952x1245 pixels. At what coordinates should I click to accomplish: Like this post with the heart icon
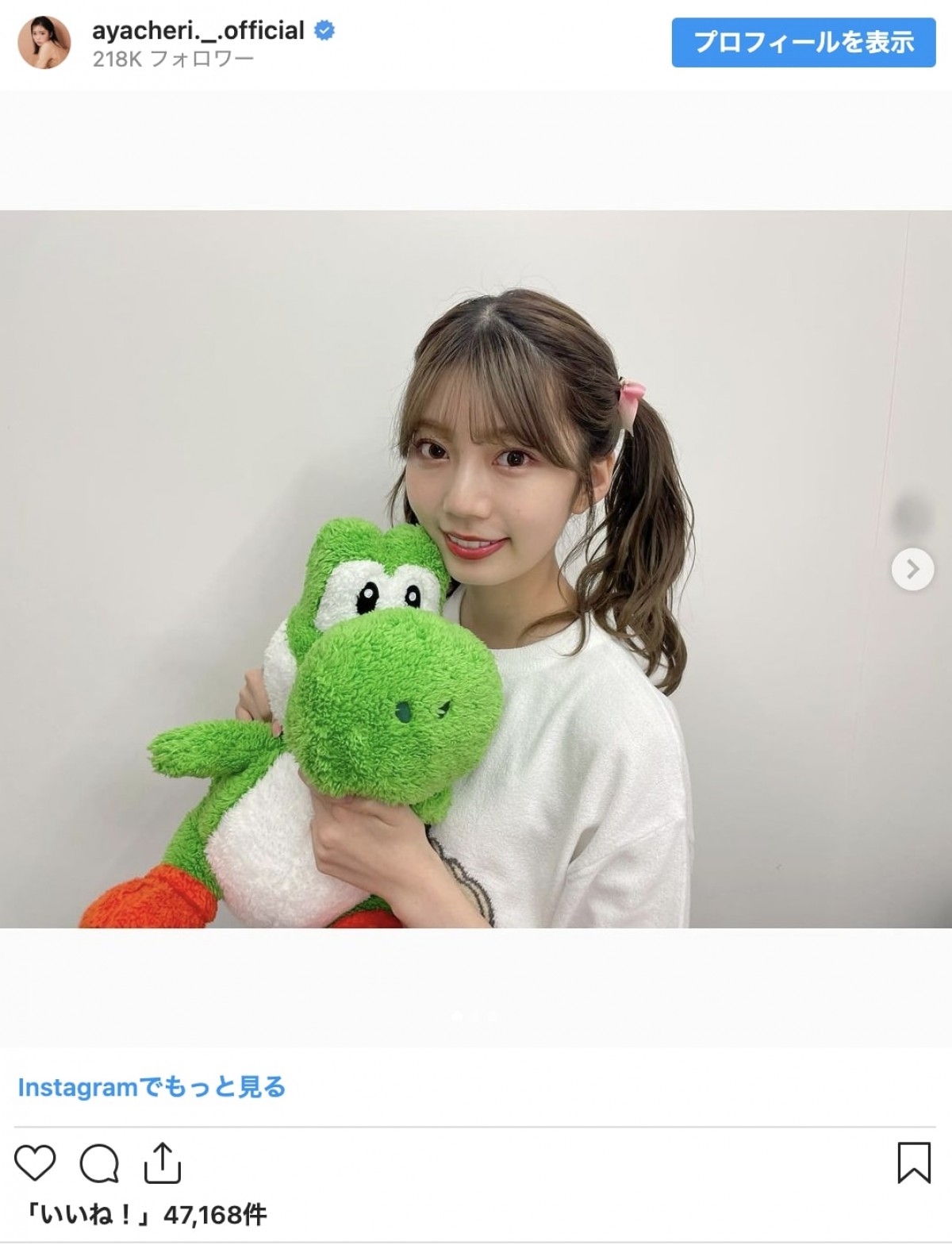36,1162
